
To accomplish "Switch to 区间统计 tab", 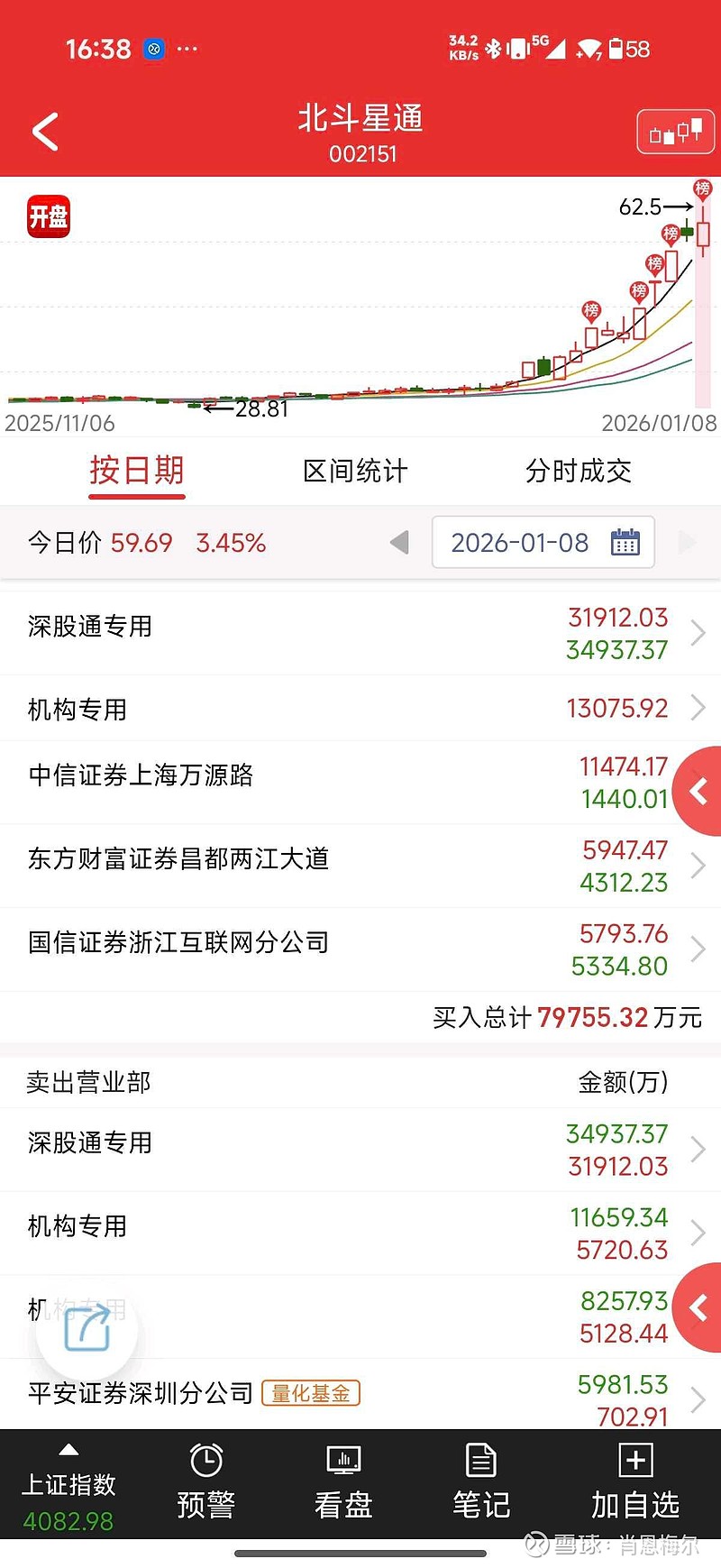I will [x=355, y=471].
